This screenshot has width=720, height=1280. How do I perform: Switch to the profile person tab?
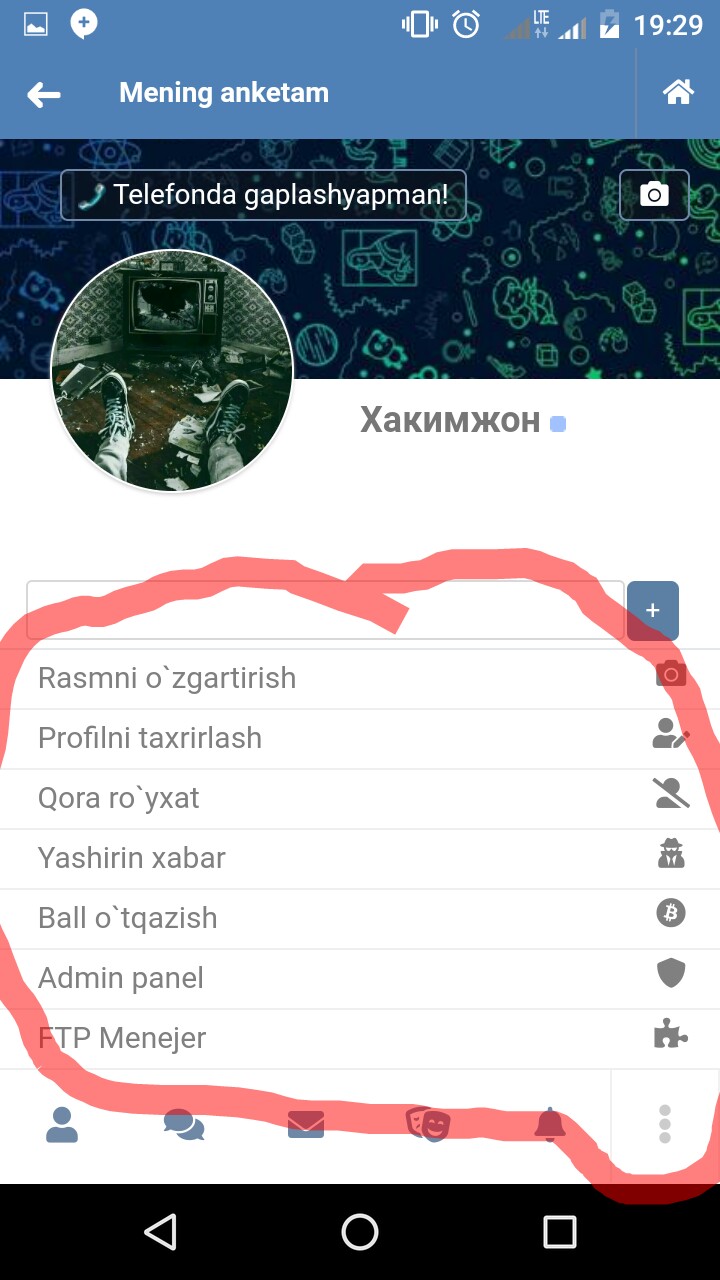click(x=62, y=1125)
